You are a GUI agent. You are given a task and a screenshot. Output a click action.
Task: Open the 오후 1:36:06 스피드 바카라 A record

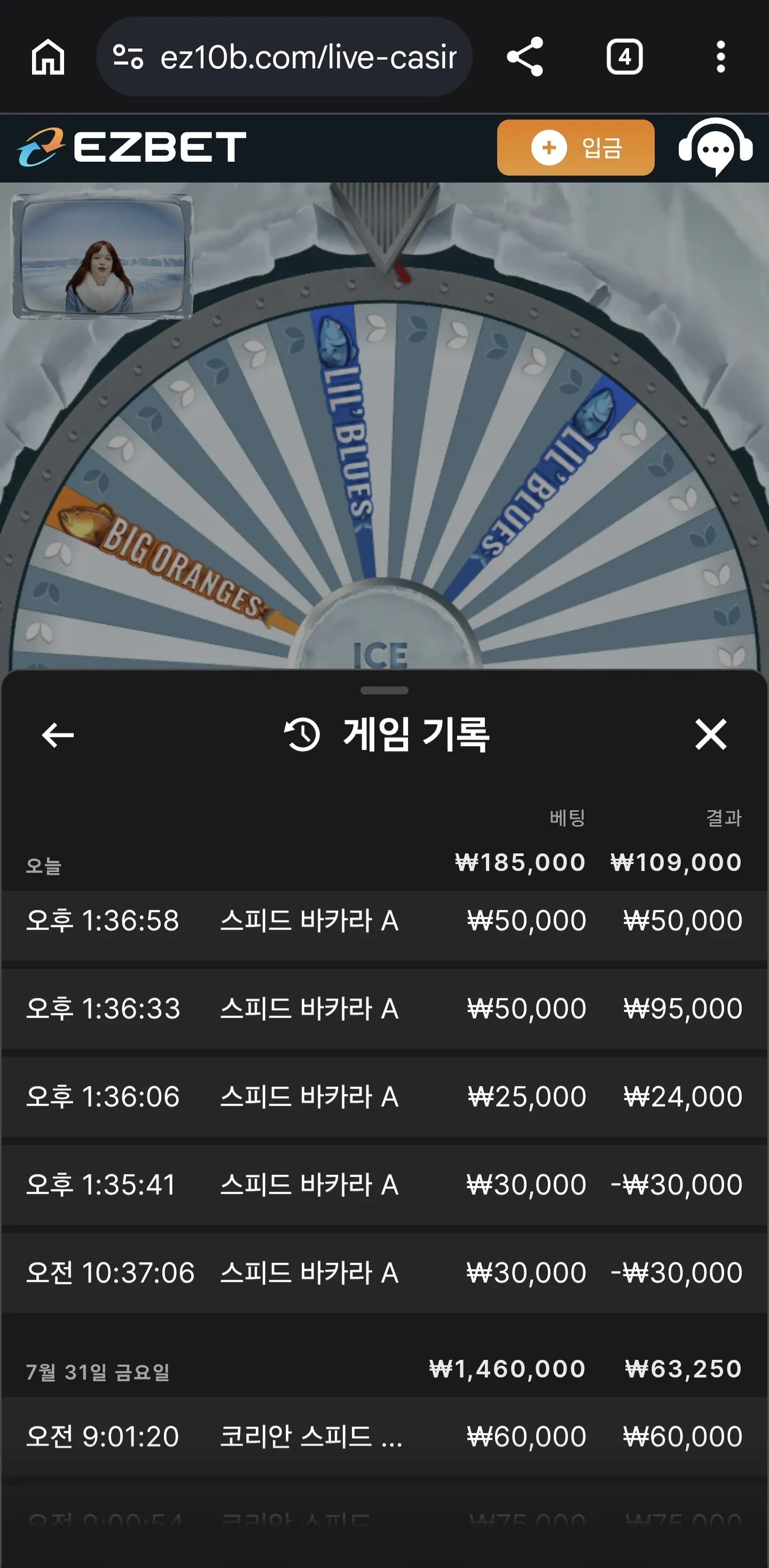[384, 1097]
